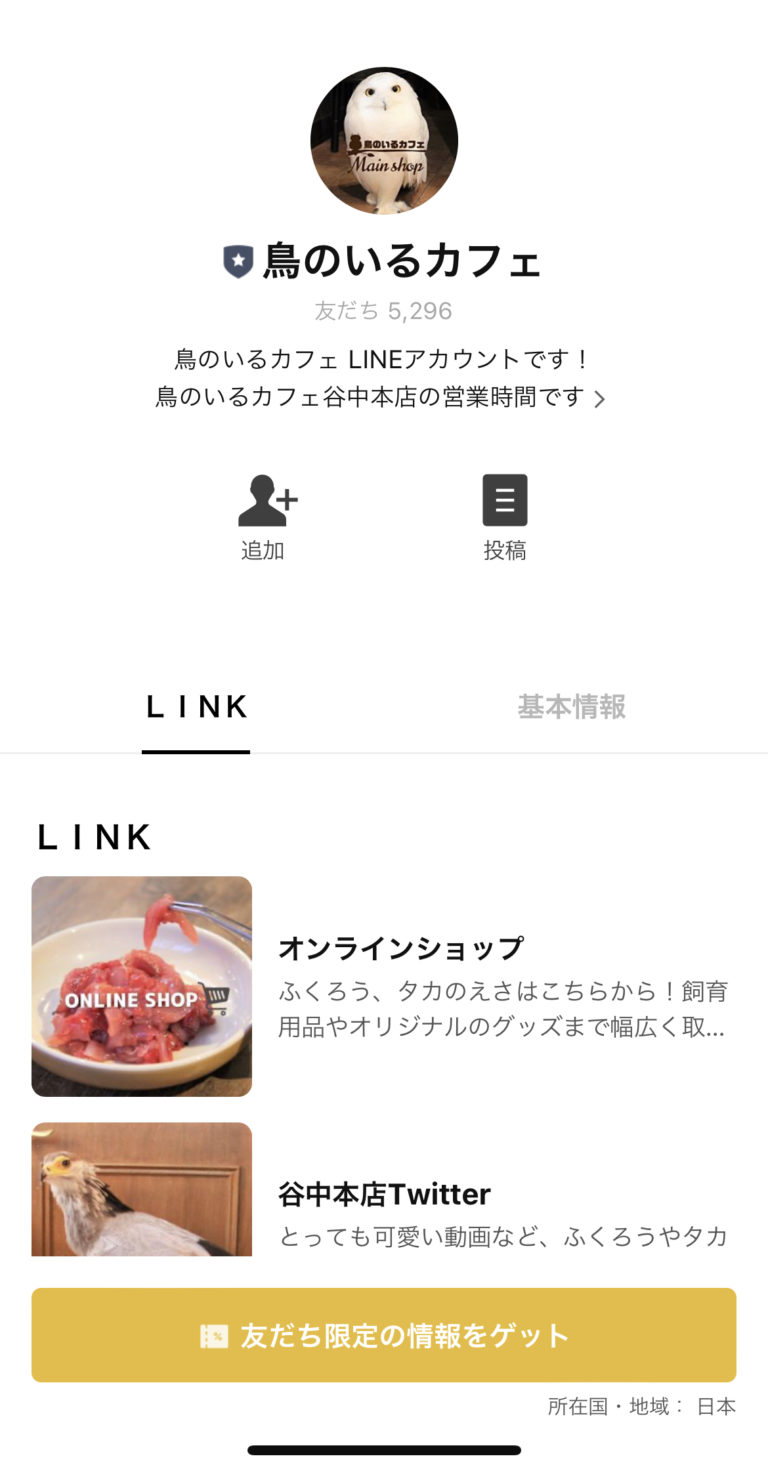Expand the LINK section heading
This screenshot has height=1471, width=768.
click(94, 837)
